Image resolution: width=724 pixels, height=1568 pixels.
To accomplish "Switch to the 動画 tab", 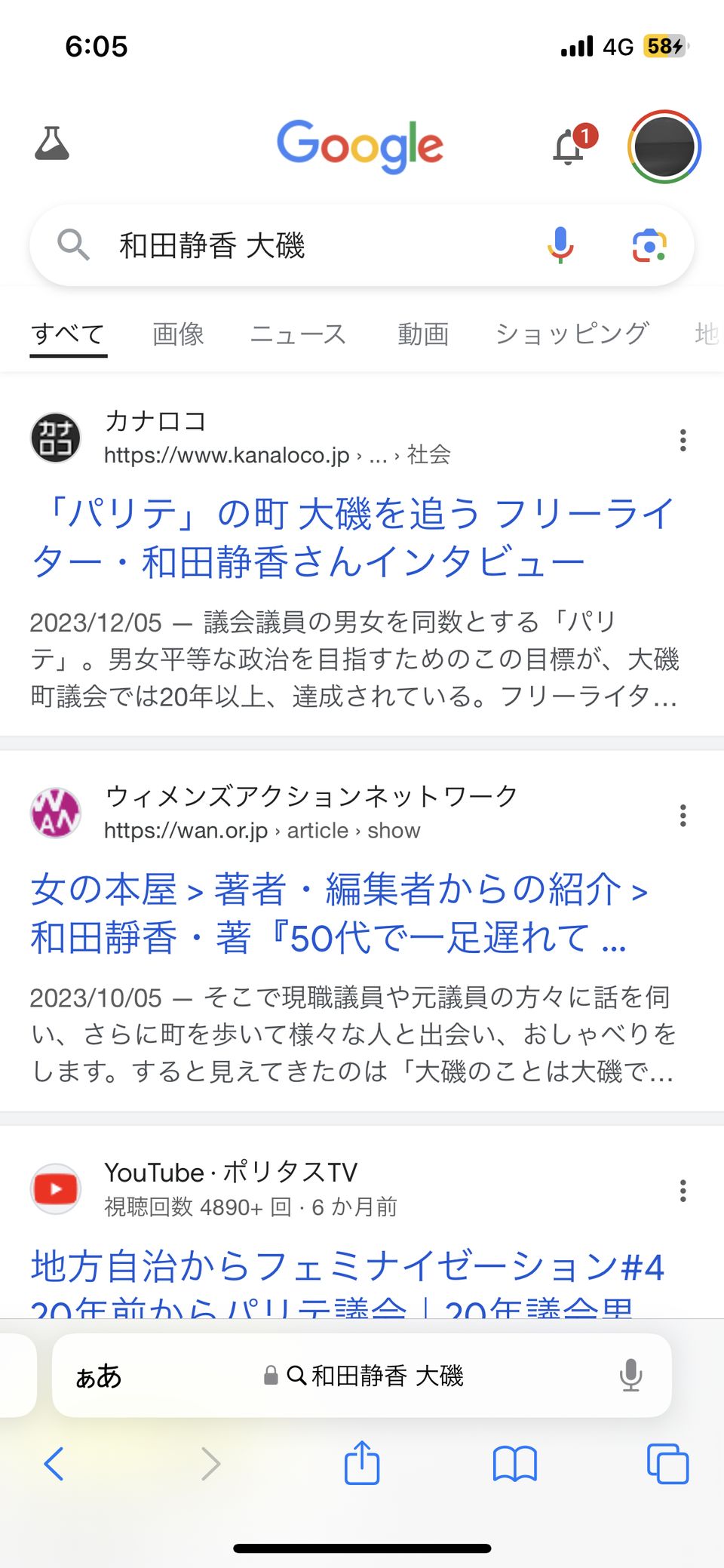I will point(423,334).
